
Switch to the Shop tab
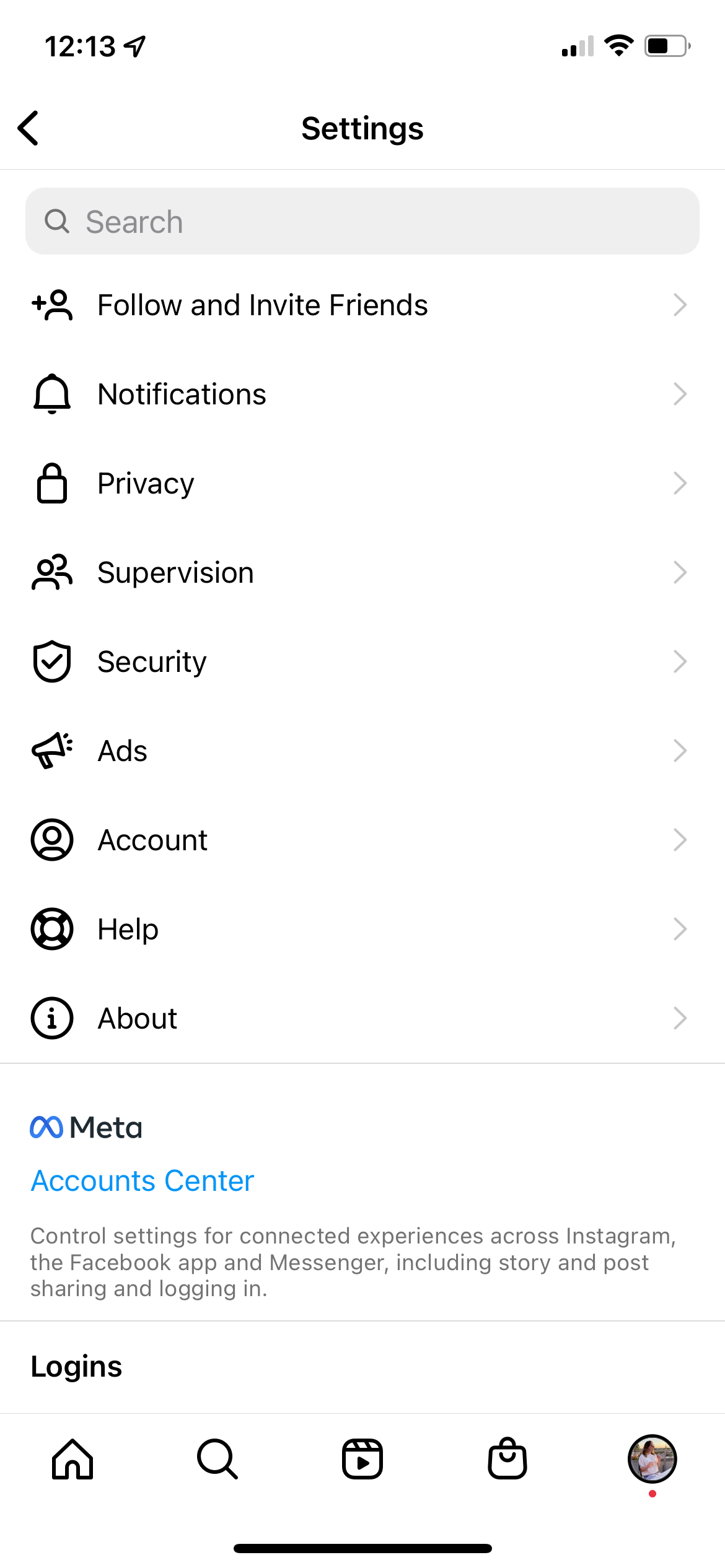(x=507, y=1459)
